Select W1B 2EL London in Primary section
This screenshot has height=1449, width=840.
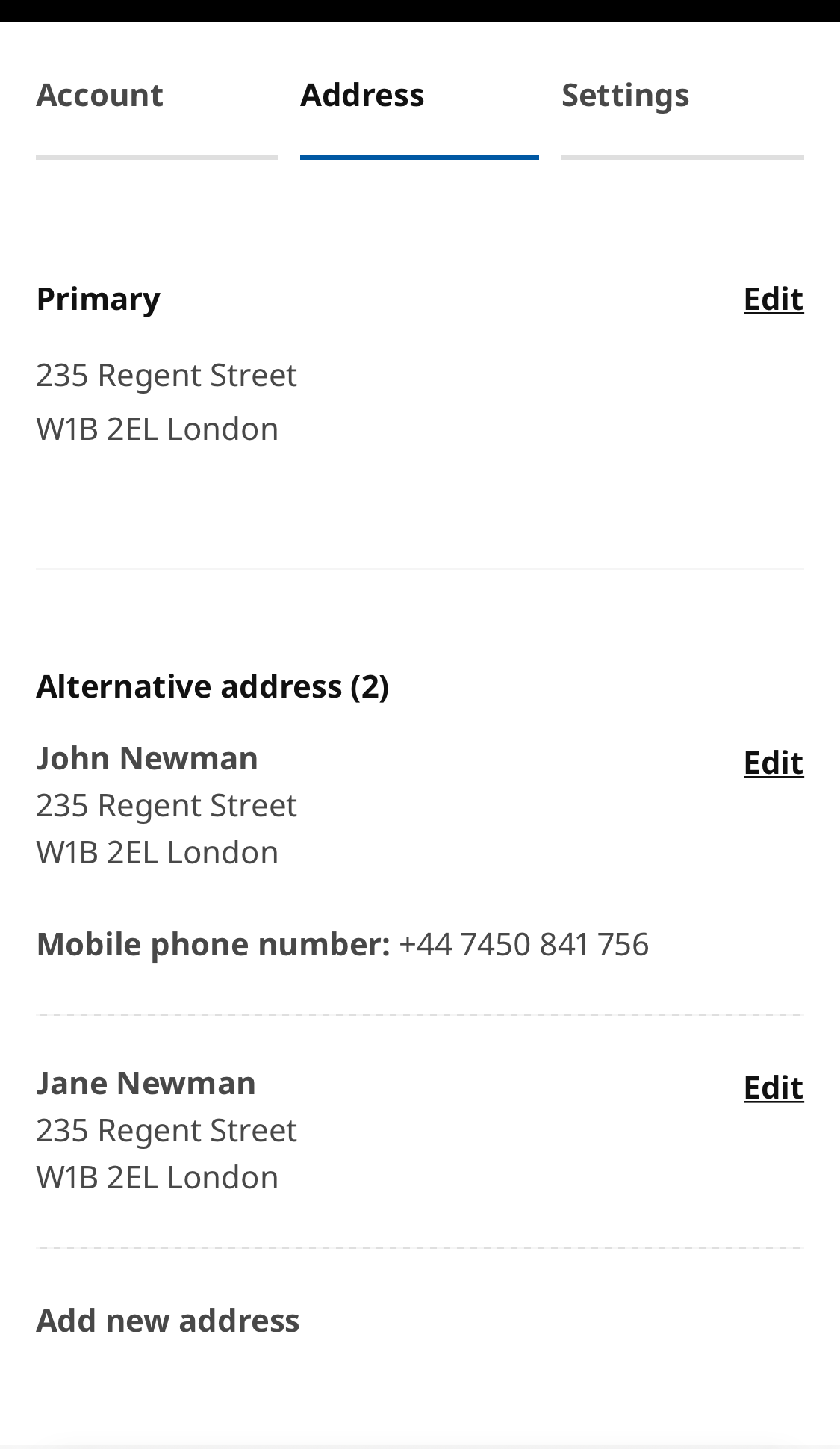(x=157, y=429)
